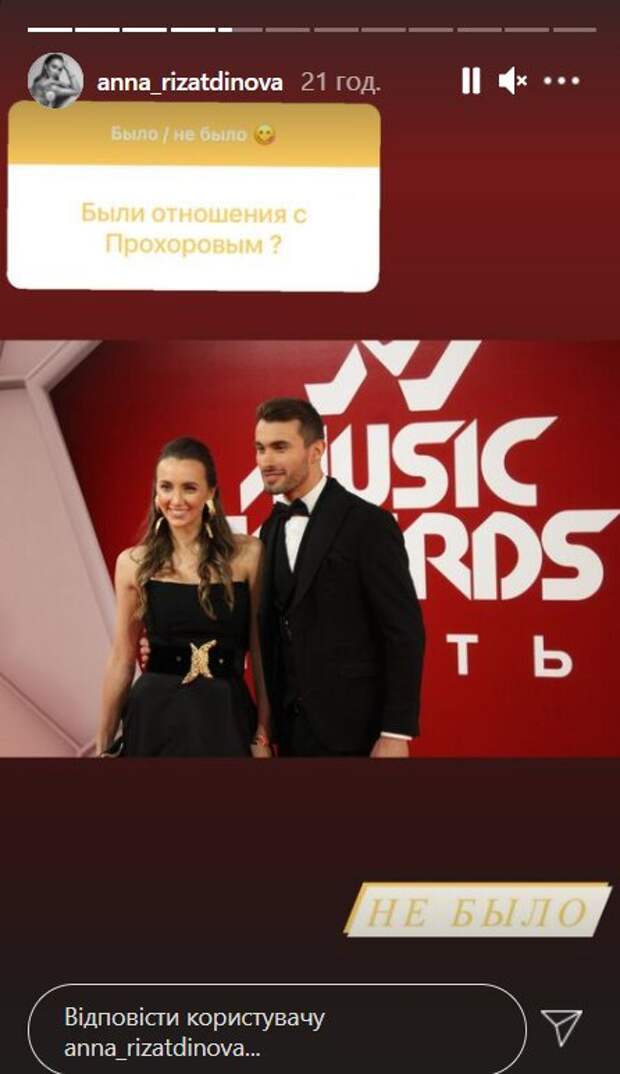620x1074 pixels.
Task: Share story via paper plane icon
Action: [x=561, y=1021]
